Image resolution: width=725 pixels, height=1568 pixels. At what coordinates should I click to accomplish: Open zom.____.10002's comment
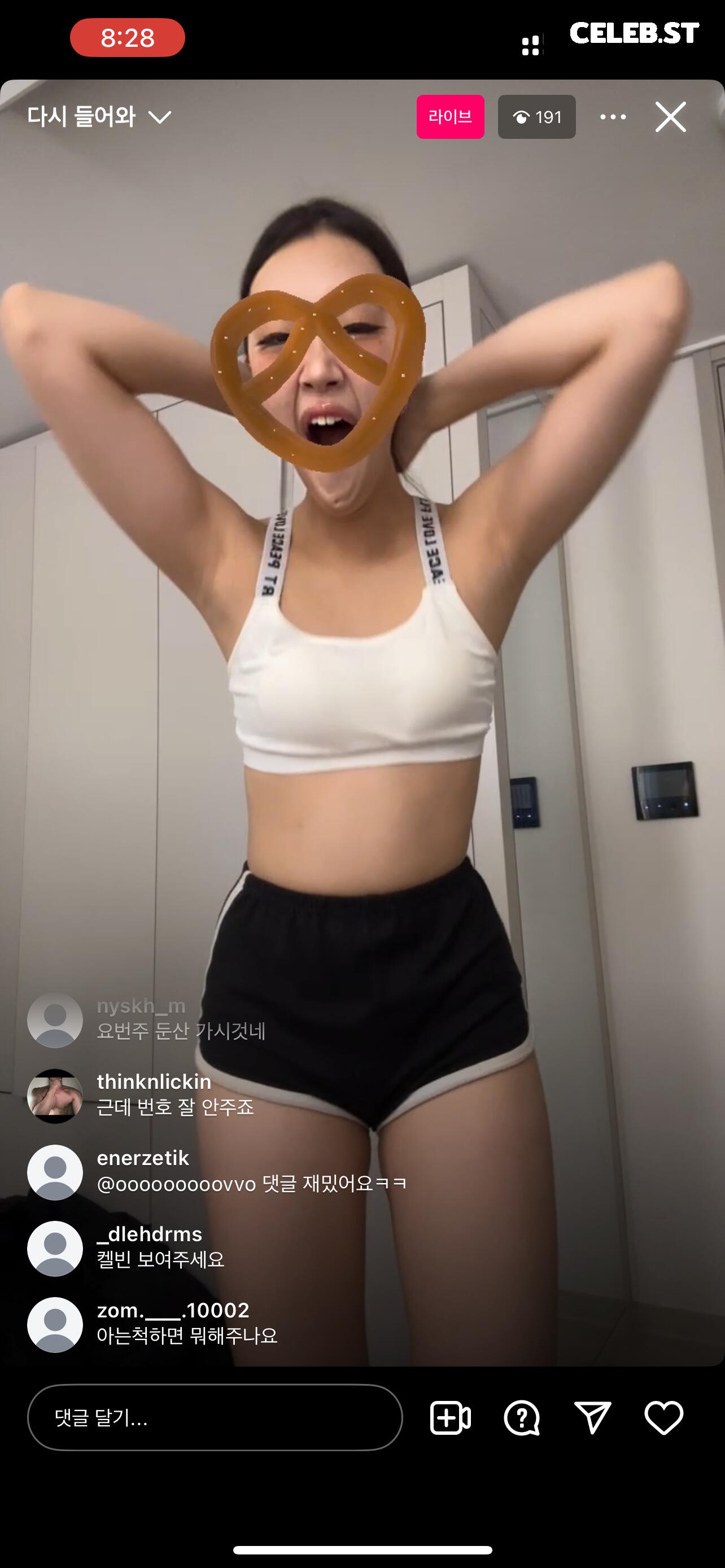(x=187, y=1335)
